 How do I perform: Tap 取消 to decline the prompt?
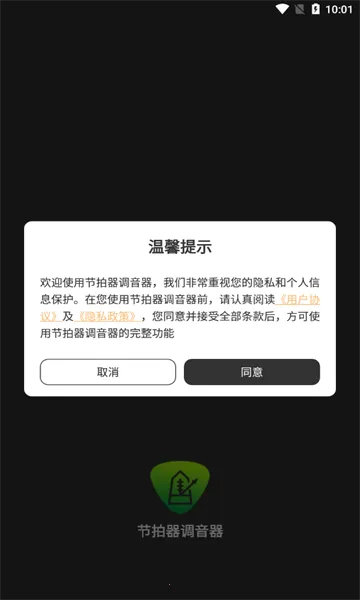click(108, 372)
